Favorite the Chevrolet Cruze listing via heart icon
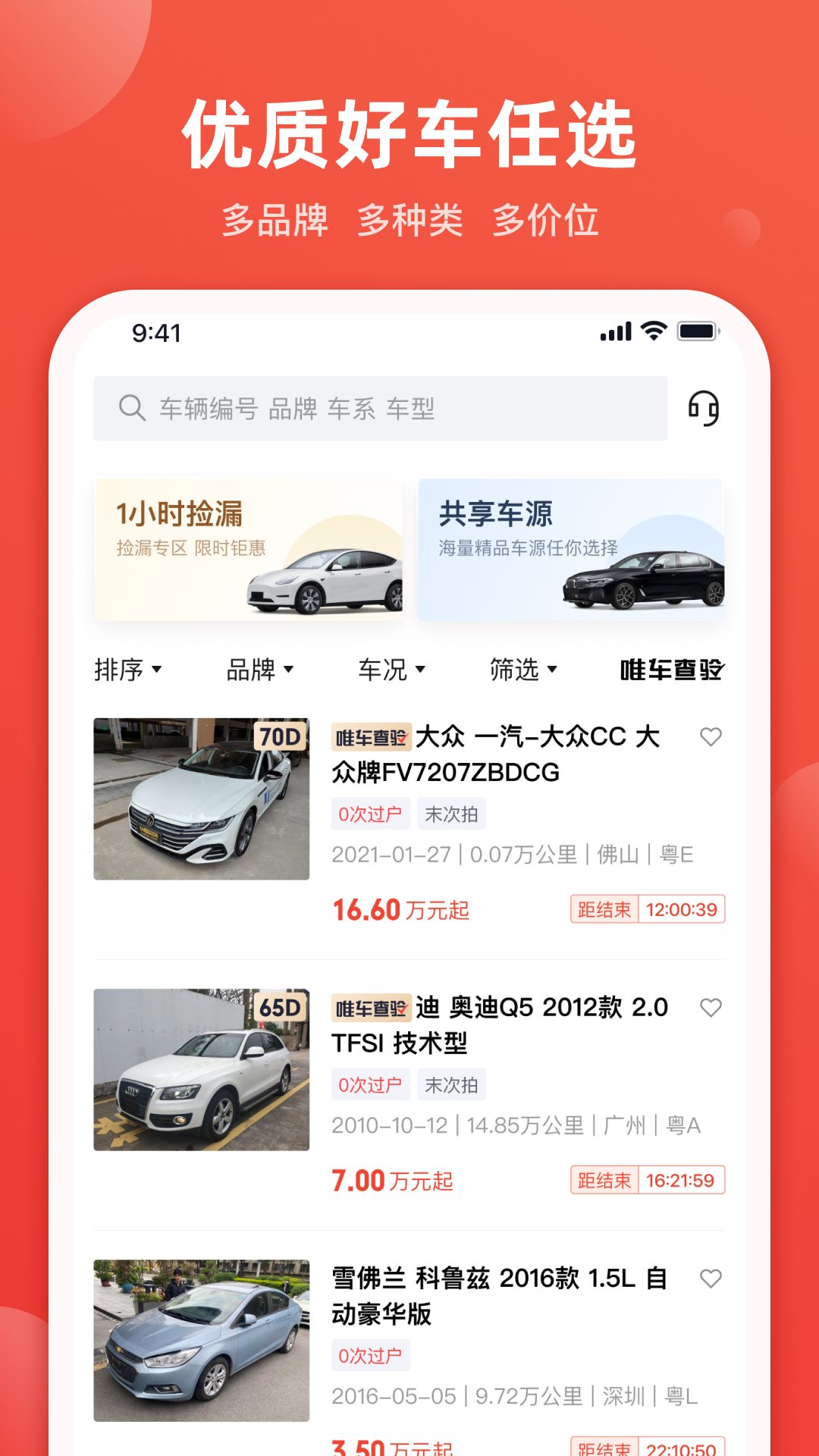This screenshot has height=1456, width=819. [711, 1279]
